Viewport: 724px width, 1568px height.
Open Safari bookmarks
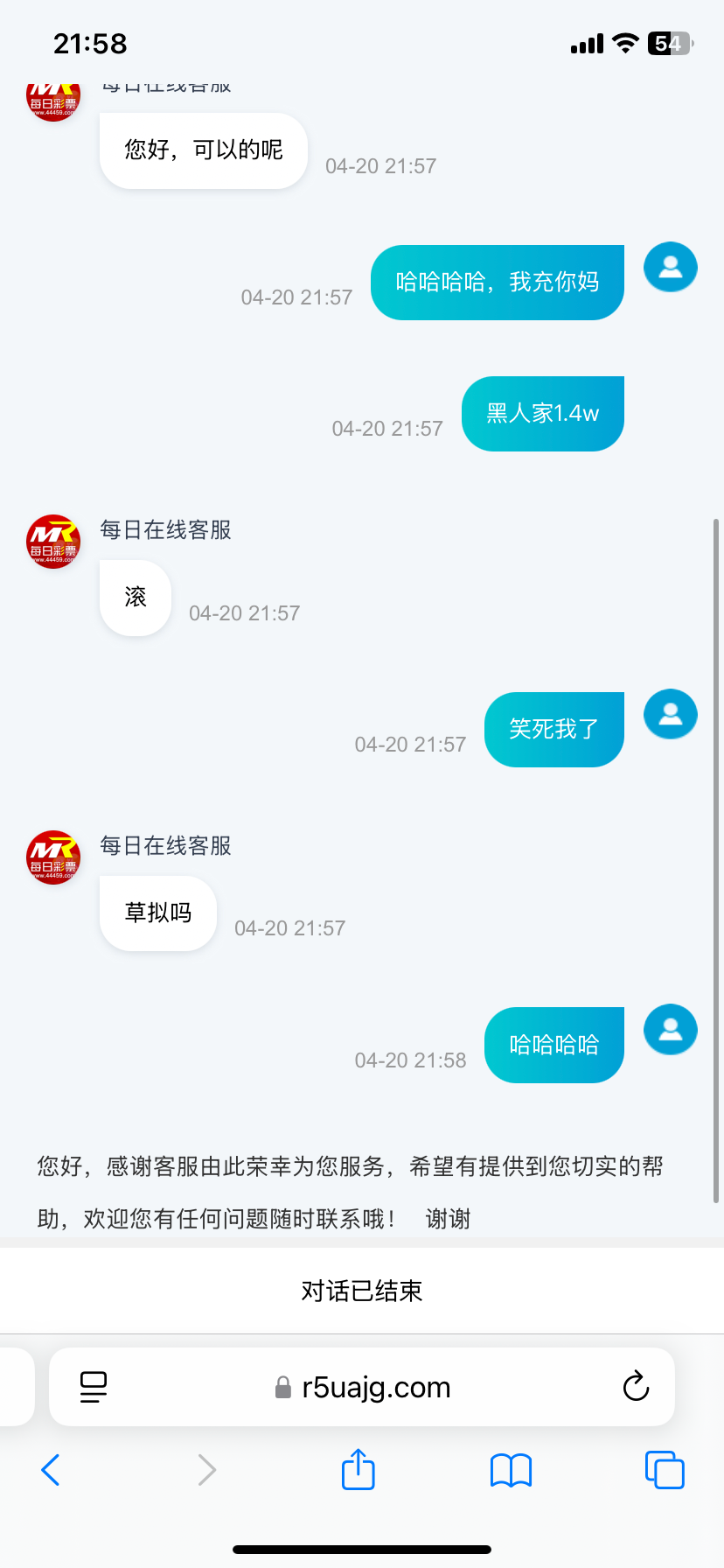tap(512, 1471)
